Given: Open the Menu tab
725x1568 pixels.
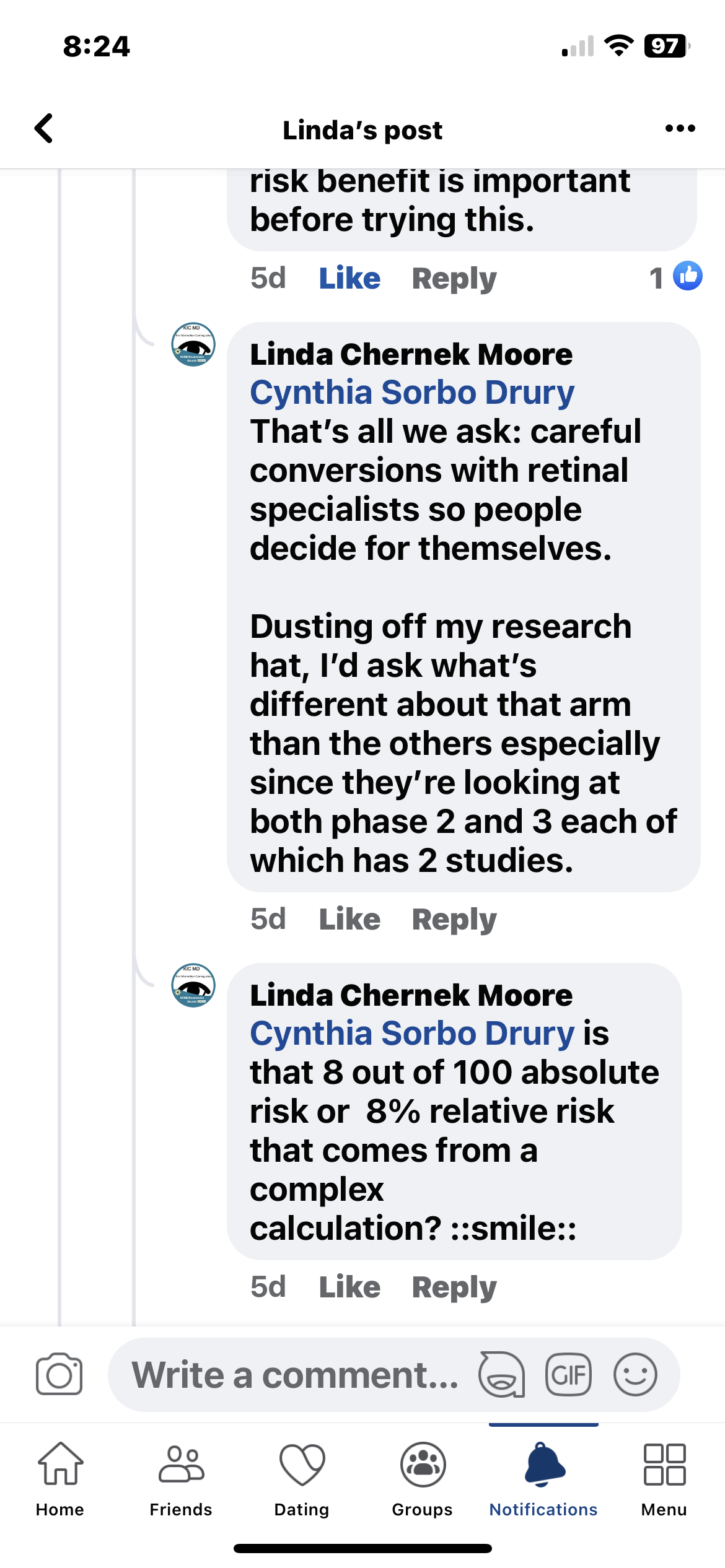Looking at the screenshot, I should 664,1478.
